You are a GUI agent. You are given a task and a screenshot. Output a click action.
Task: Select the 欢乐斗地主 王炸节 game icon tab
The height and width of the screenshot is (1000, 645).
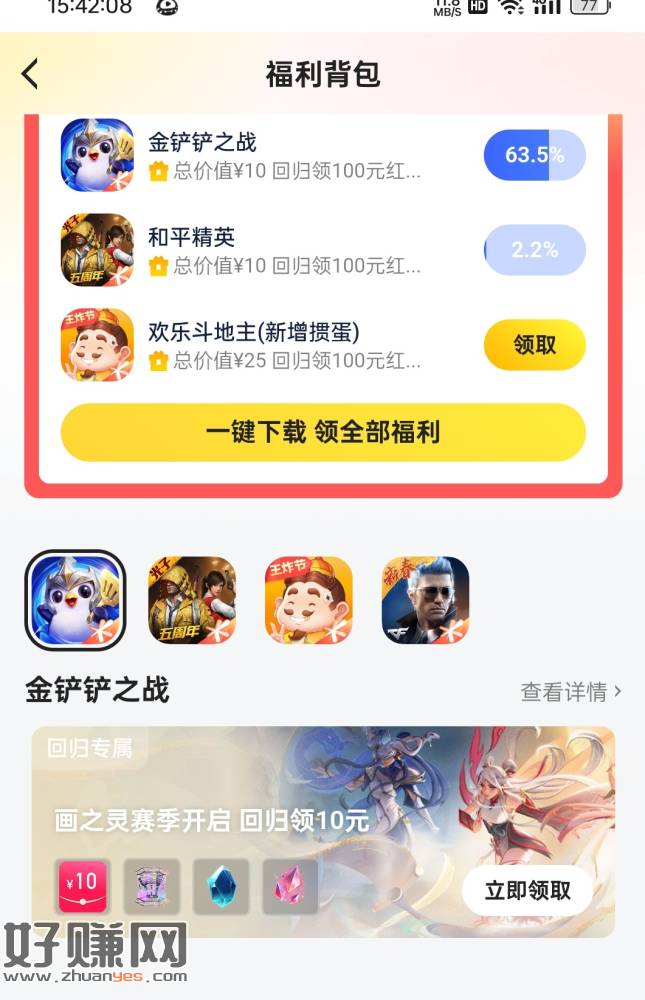[x=308, y=600]
